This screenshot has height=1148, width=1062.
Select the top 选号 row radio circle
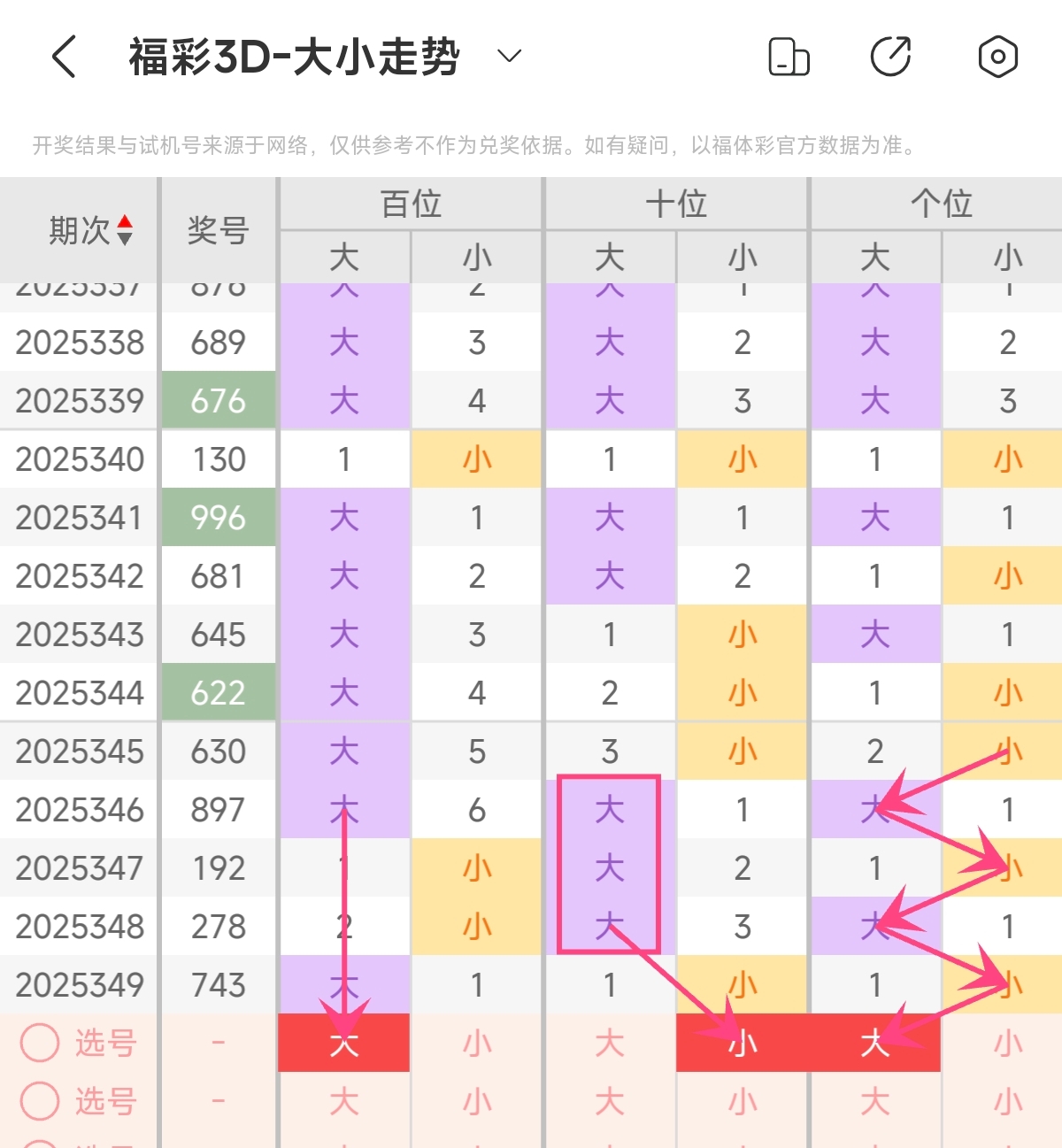click(40, 1043)
